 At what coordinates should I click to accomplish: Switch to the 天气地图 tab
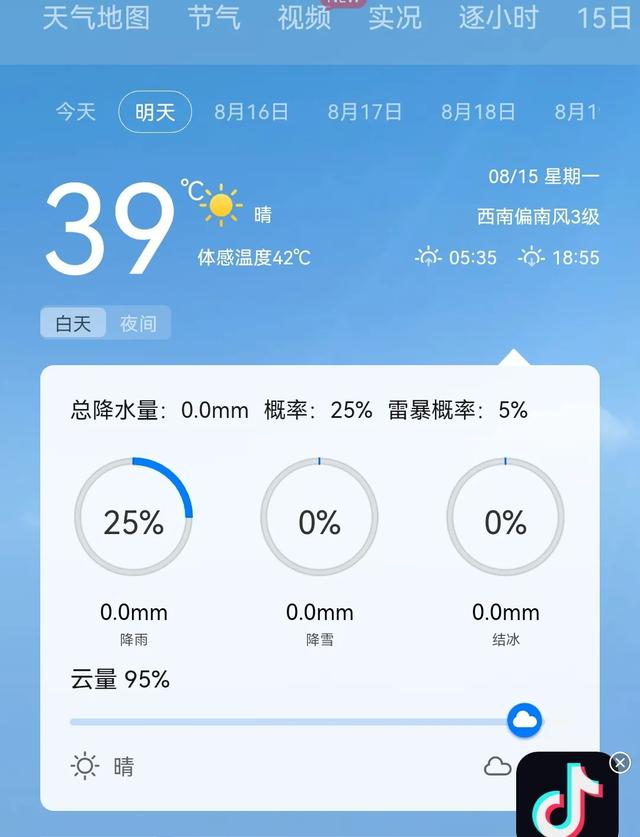(96, 18)
